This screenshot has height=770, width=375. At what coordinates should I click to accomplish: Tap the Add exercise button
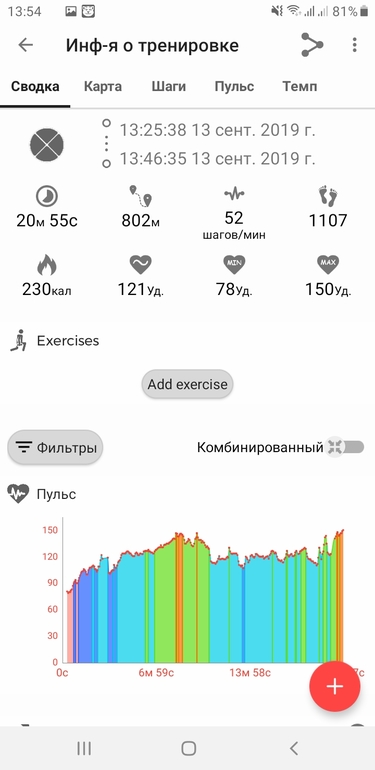188,384
